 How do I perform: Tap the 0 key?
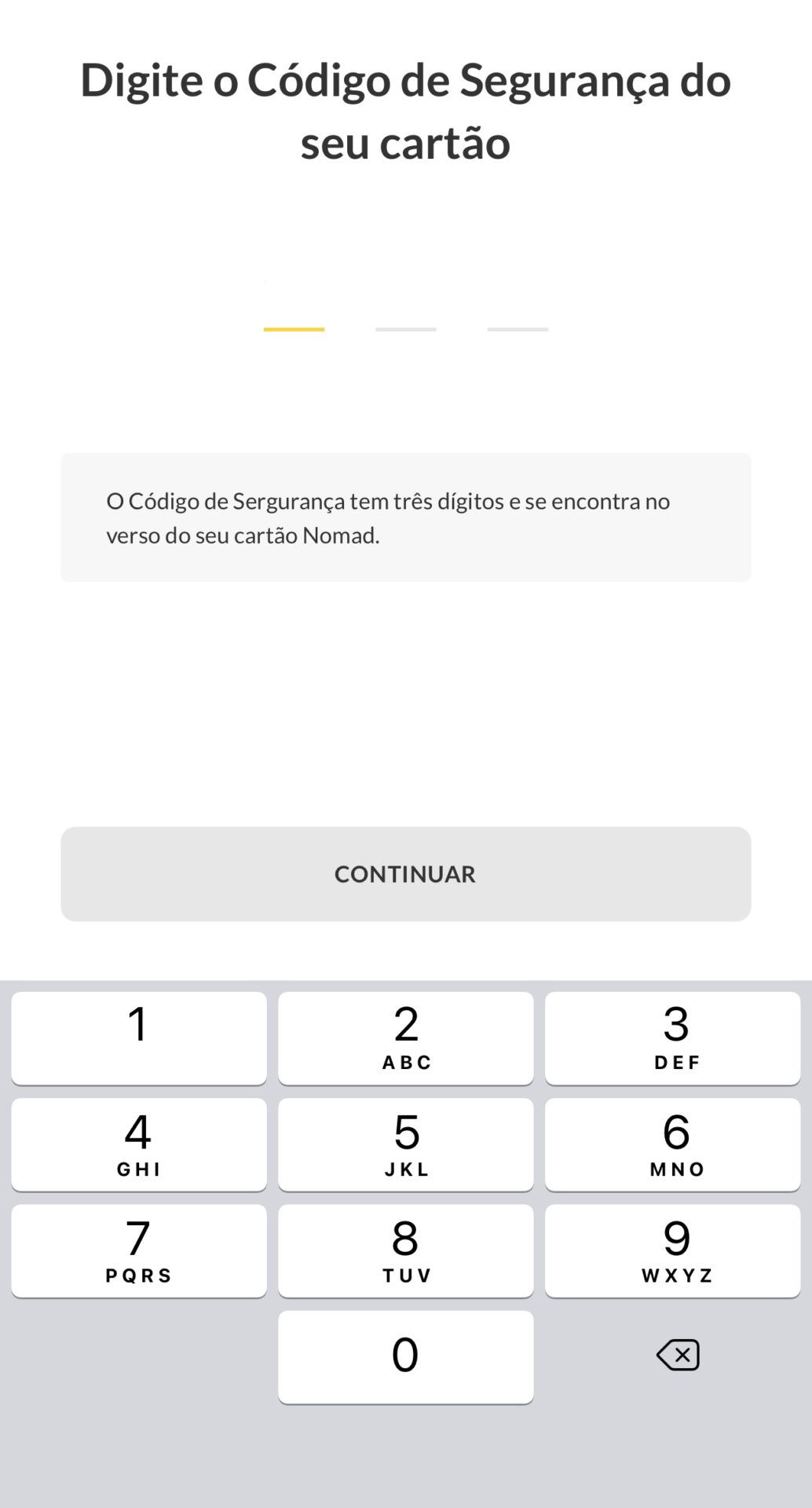(x=405, y=1356)
